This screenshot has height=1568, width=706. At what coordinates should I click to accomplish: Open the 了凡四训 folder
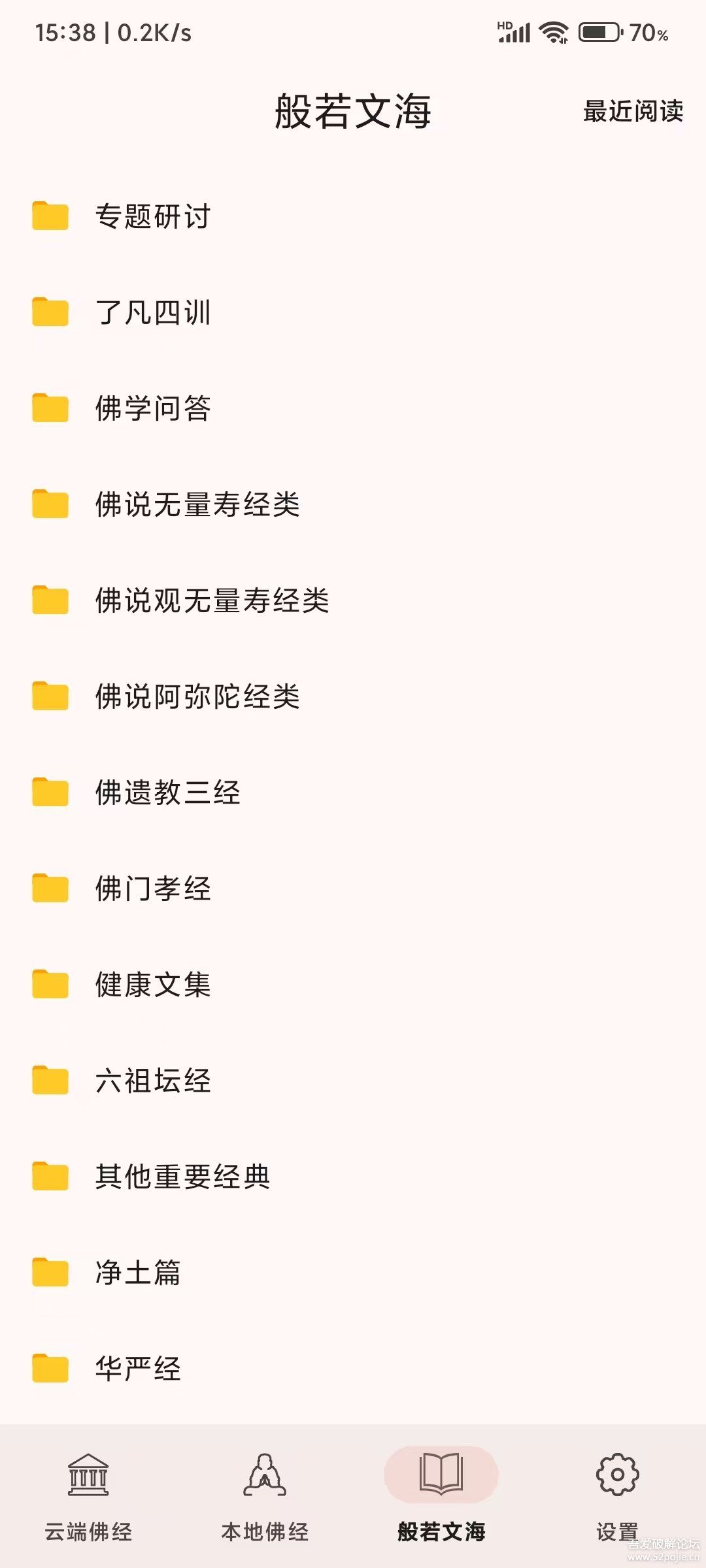tap(152, 312)
